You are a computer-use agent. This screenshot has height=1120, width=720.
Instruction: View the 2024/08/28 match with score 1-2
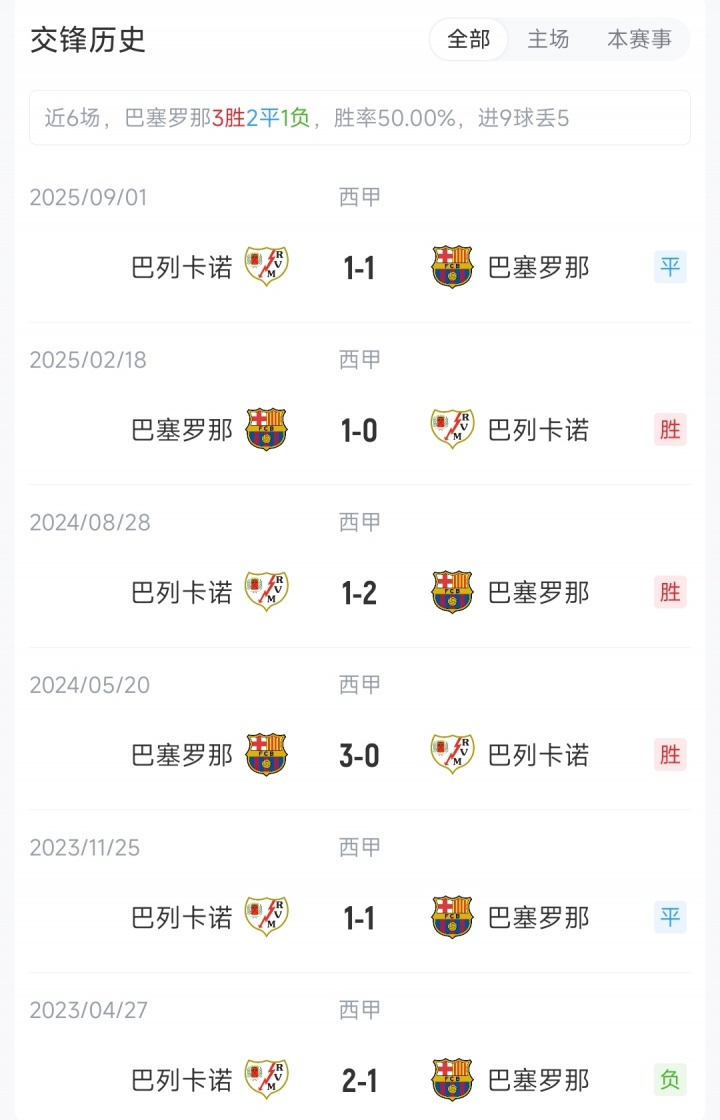click(360, 592)
